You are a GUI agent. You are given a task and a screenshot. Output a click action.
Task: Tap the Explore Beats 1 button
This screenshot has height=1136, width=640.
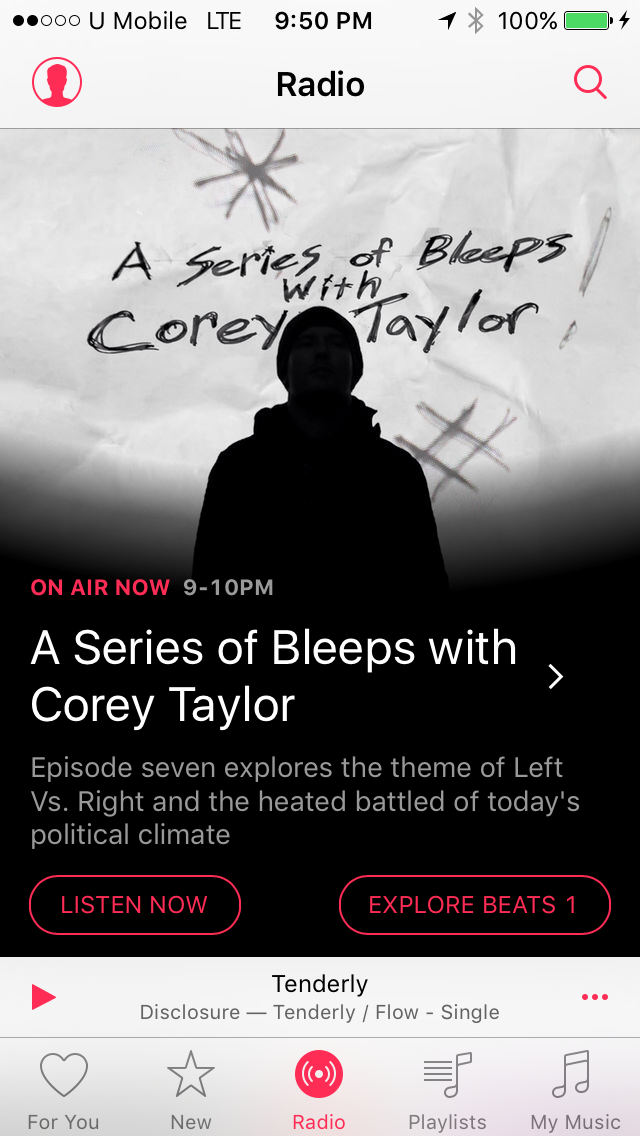474,905
